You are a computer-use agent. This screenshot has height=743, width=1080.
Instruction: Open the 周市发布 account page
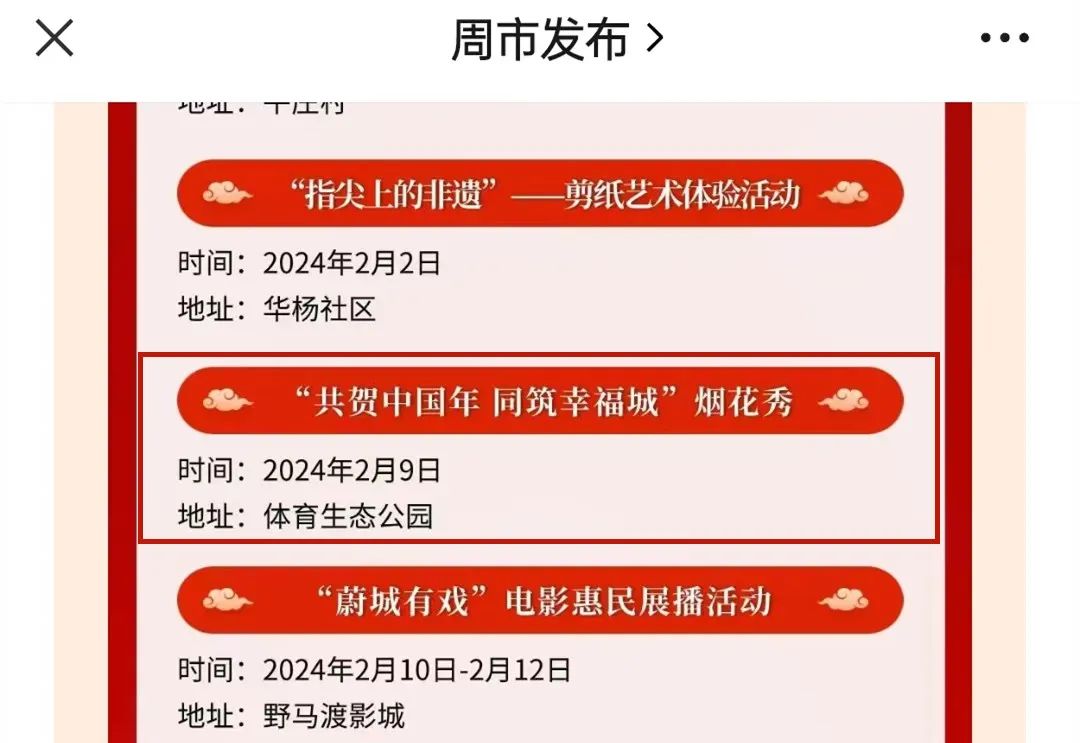click(x=556, y=40)
